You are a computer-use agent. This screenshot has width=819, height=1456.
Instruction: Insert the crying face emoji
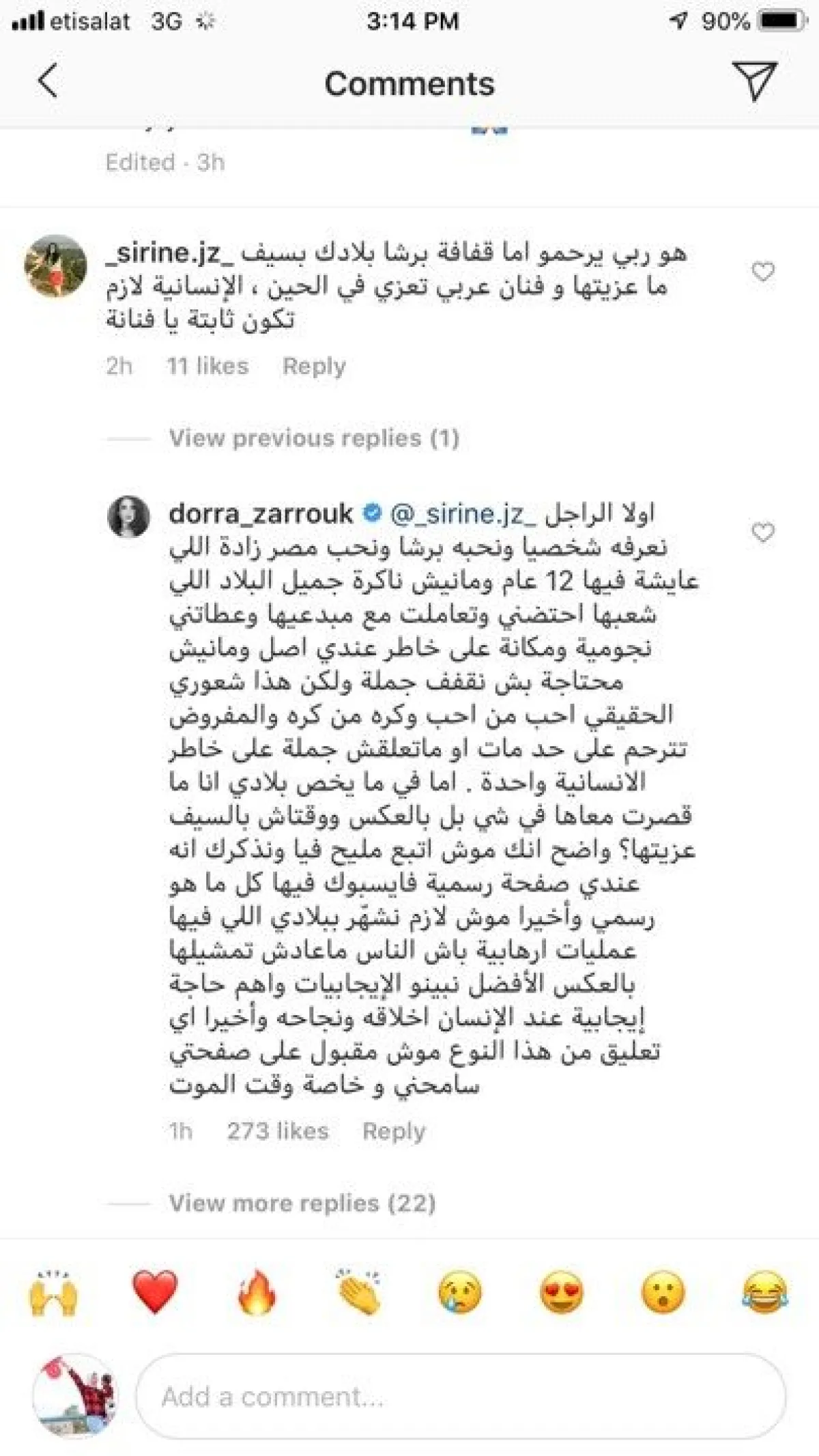pyautogui.click(x=459, y=1292)
